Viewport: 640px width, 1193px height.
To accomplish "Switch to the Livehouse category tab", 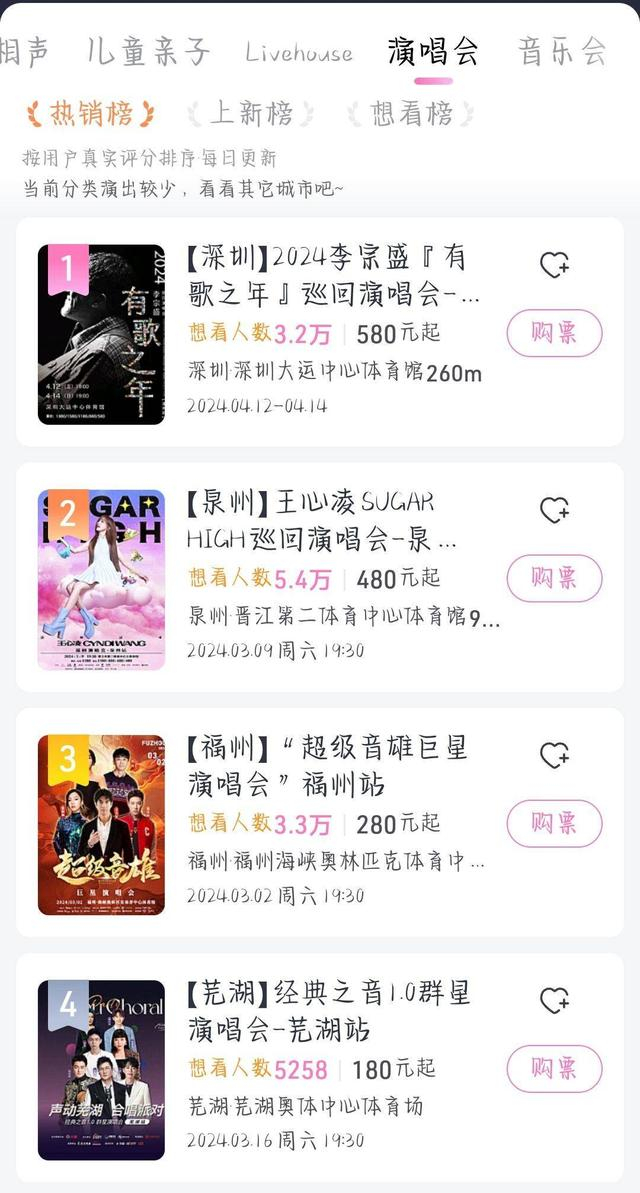I will (299, 53).
